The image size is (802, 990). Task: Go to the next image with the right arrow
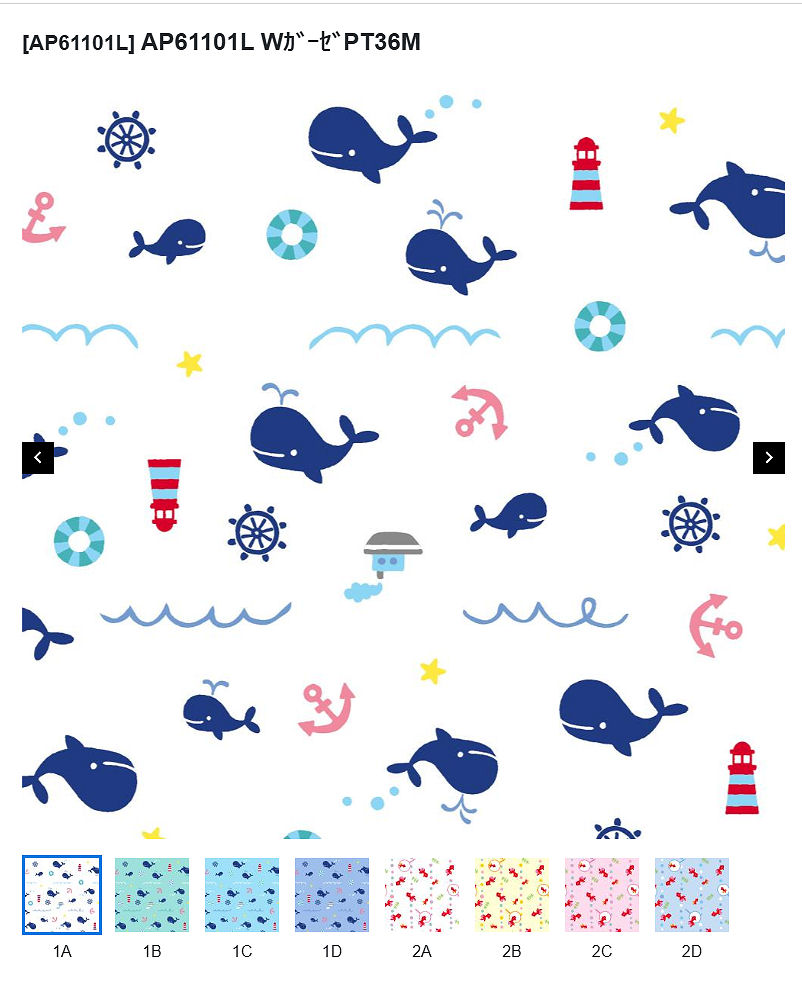tap(768, 458)
